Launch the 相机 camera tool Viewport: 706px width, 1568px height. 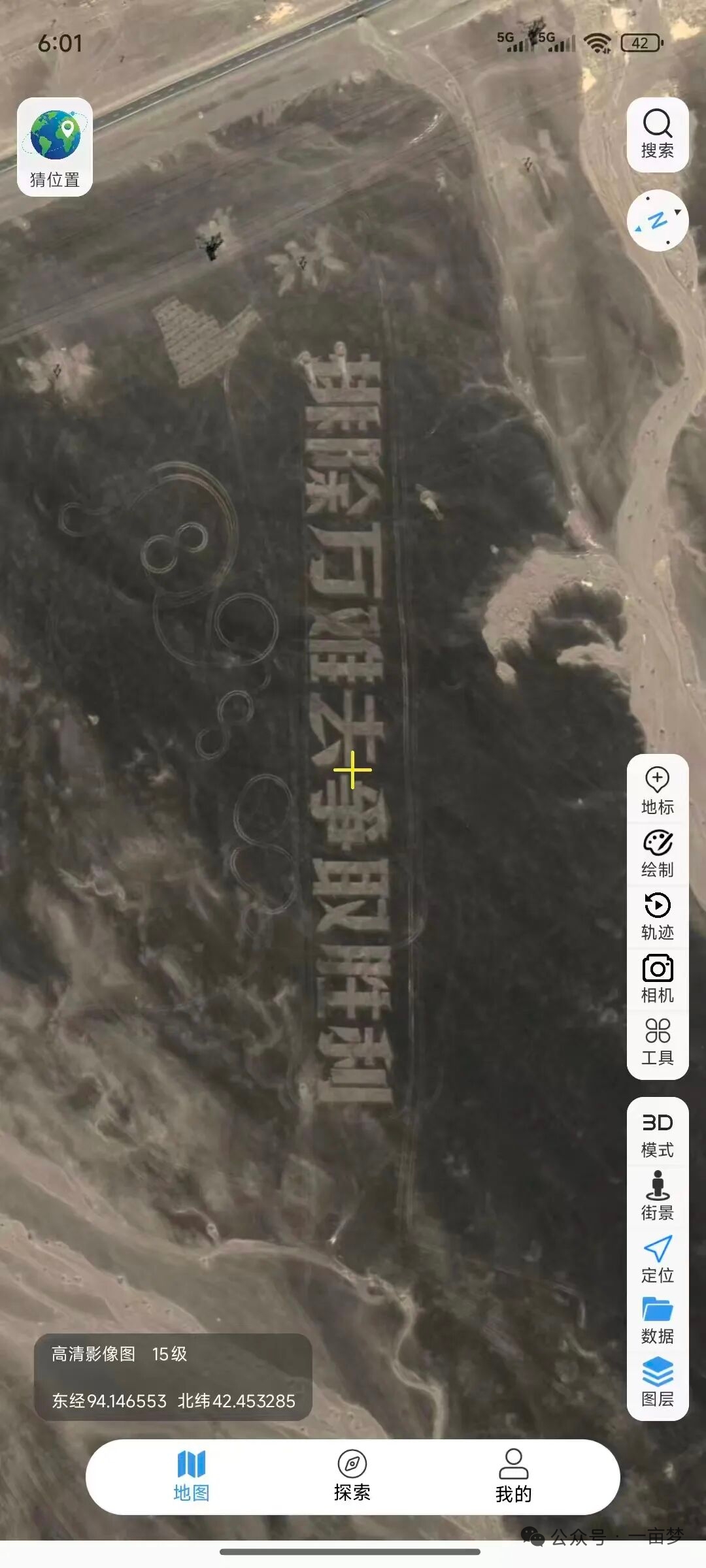pyautogui.click(x=657, y=979)
